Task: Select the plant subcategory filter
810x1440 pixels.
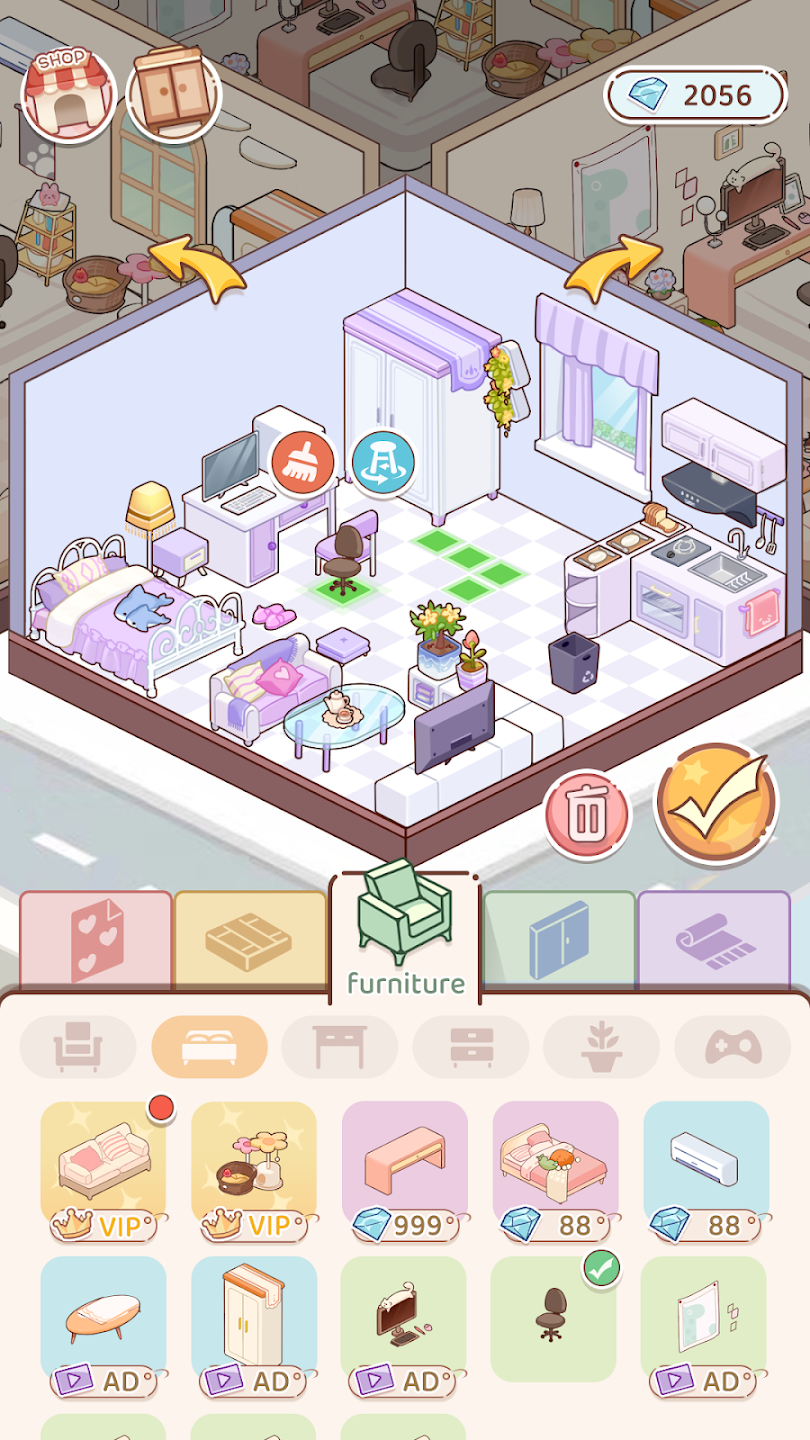Action: [x=601, y=1047]
